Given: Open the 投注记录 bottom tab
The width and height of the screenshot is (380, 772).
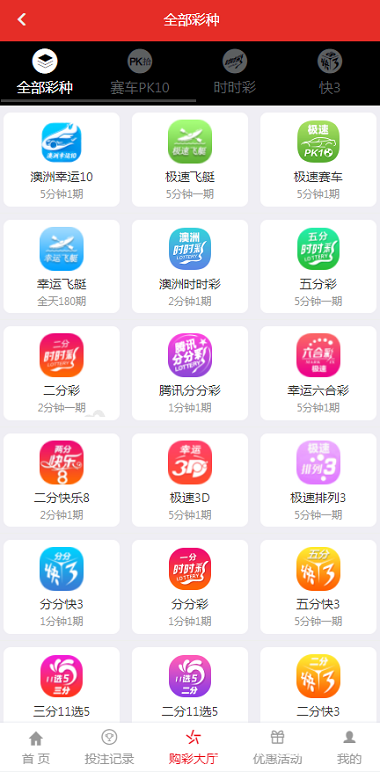Looking at the screenshot, I should point(109,747).
